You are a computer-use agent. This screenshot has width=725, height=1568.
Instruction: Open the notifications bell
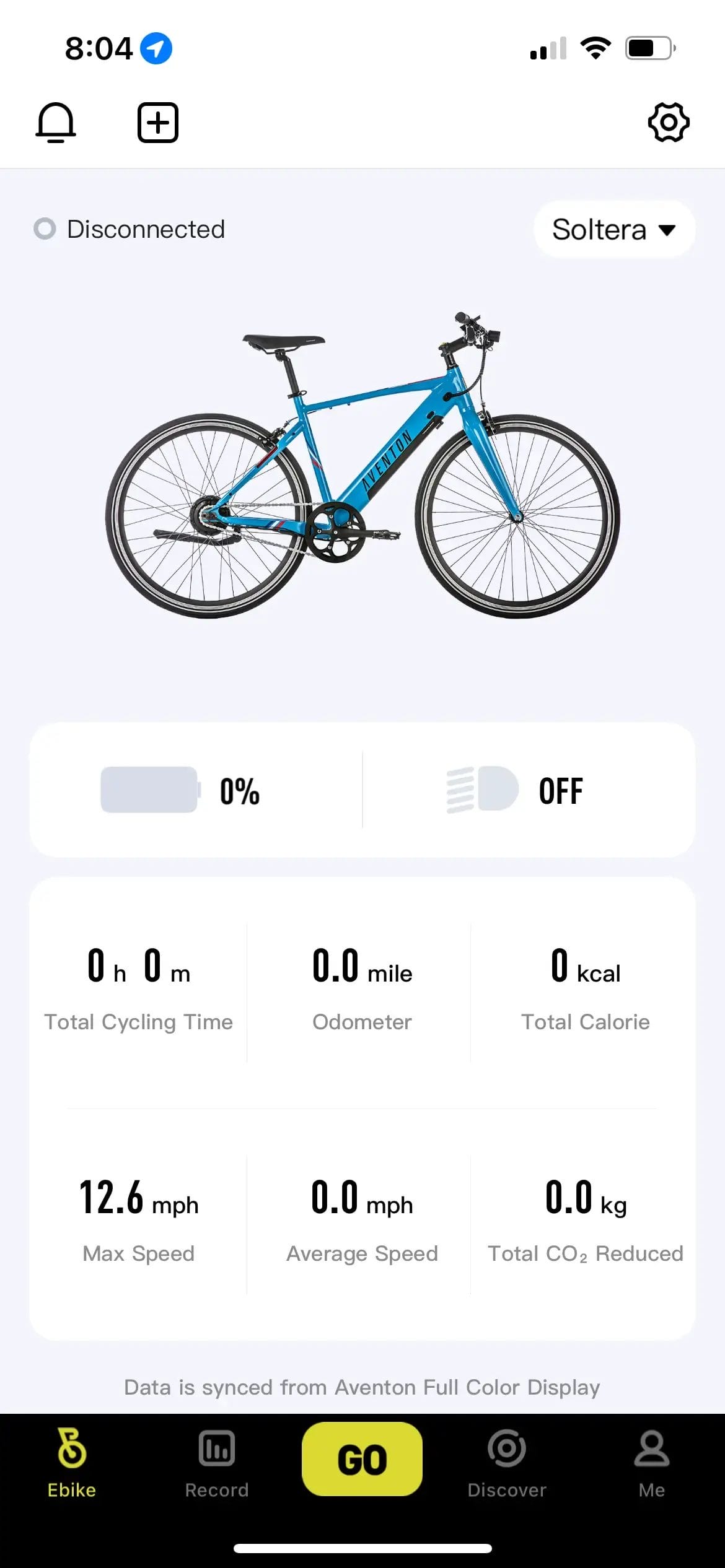(56, 123)
